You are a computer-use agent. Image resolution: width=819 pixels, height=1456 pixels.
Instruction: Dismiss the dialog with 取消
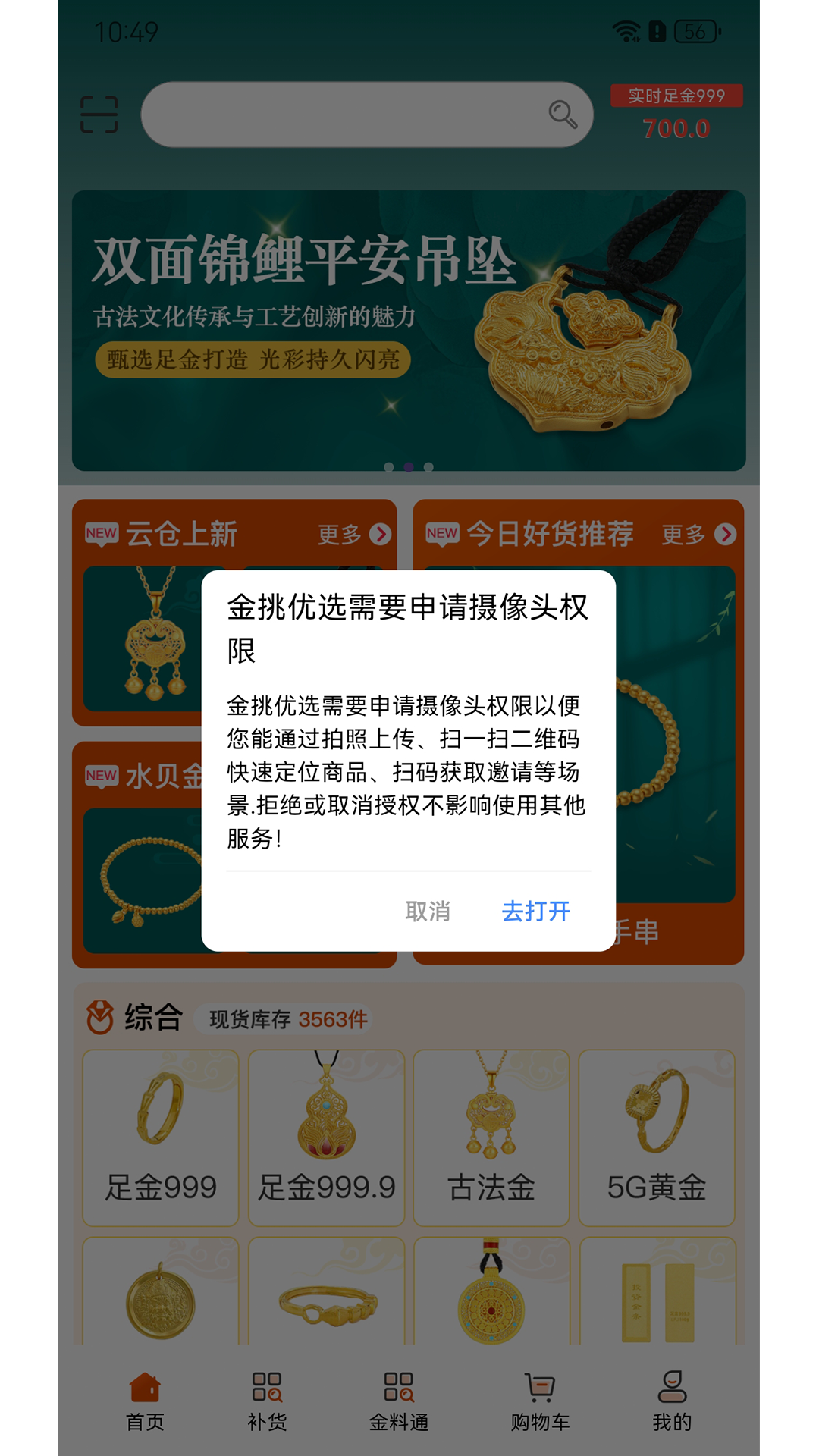point(428,911)
